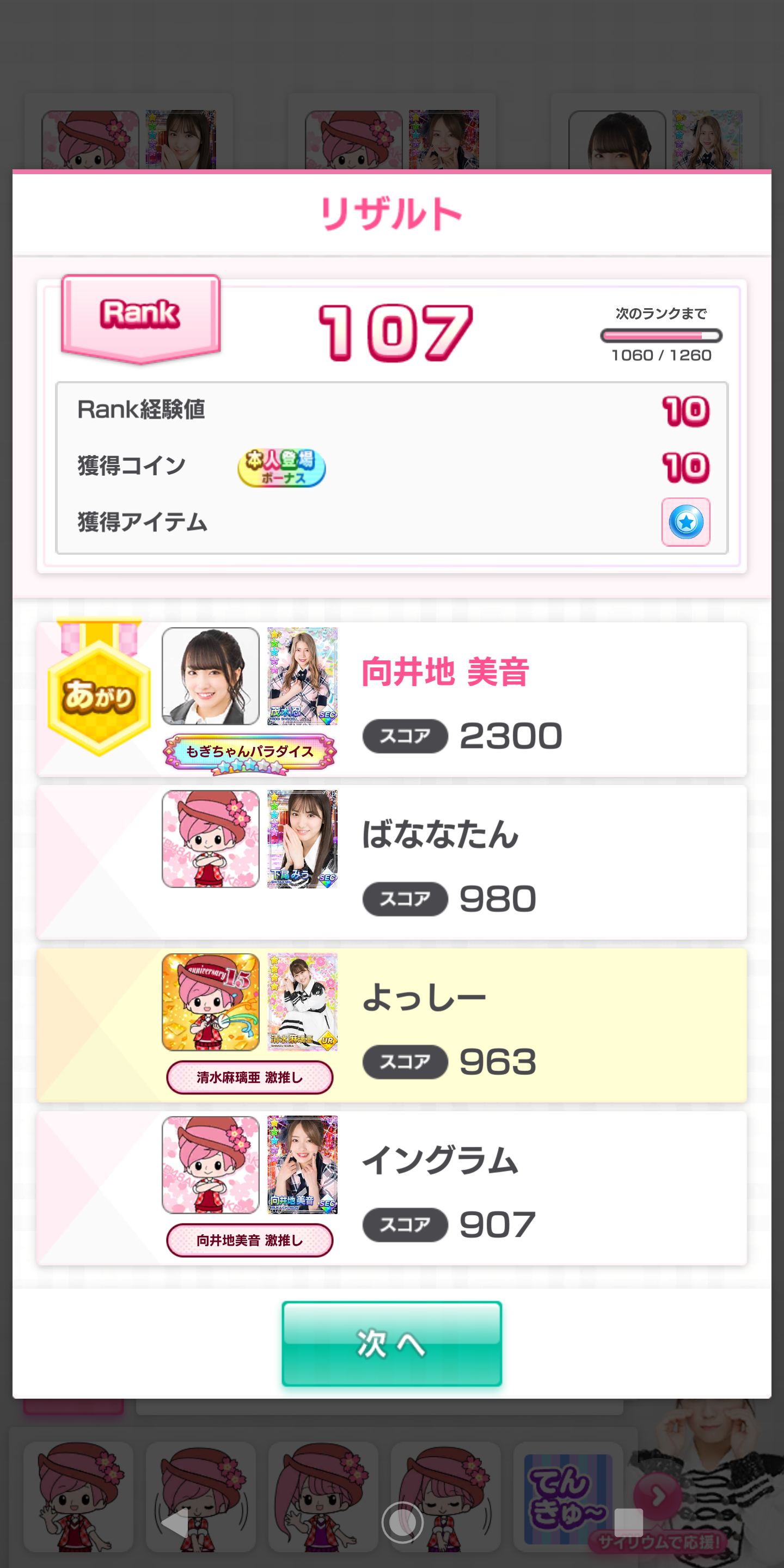Tap the obtained item star icon
Viewport: 784px width, 1568px height.
(685, 522)
